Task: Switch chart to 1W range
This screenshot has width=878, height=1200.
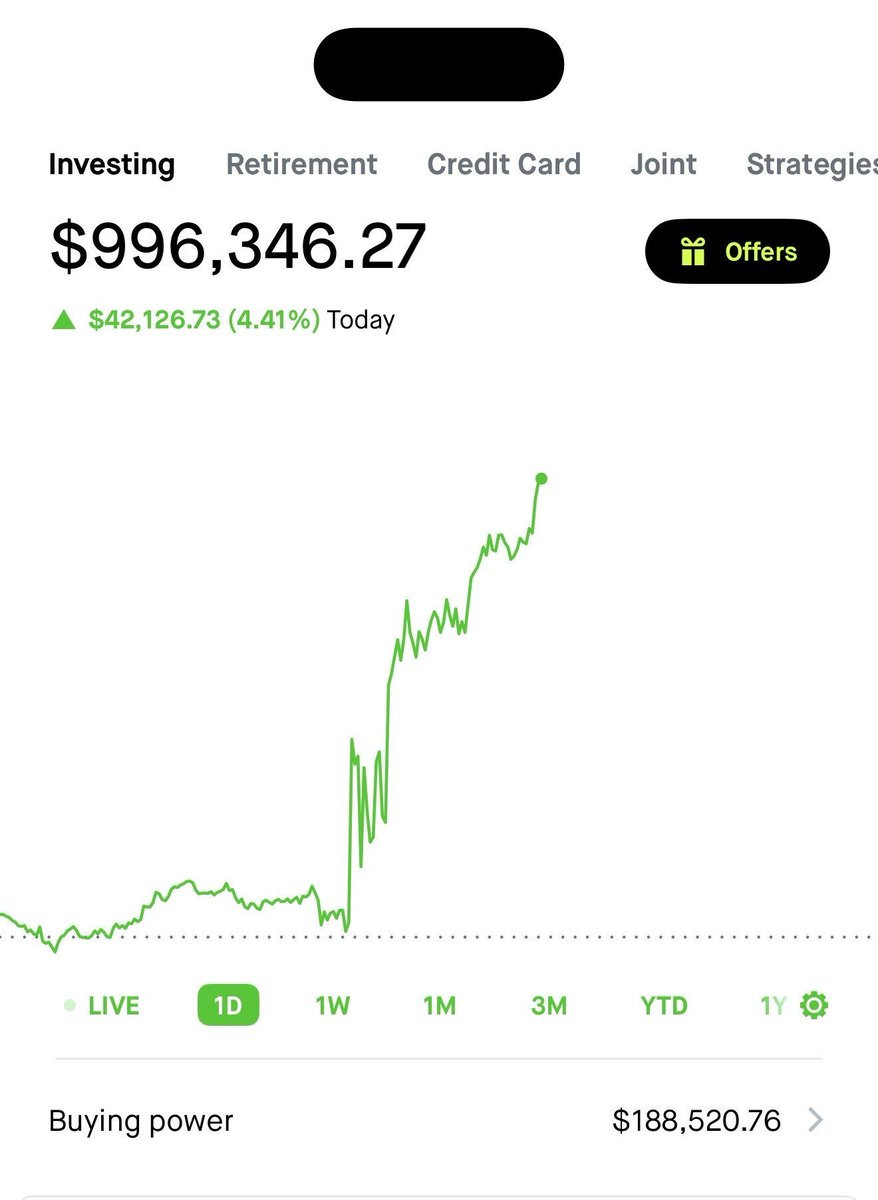Action: pyautogui.click(x=333, y=1005)
